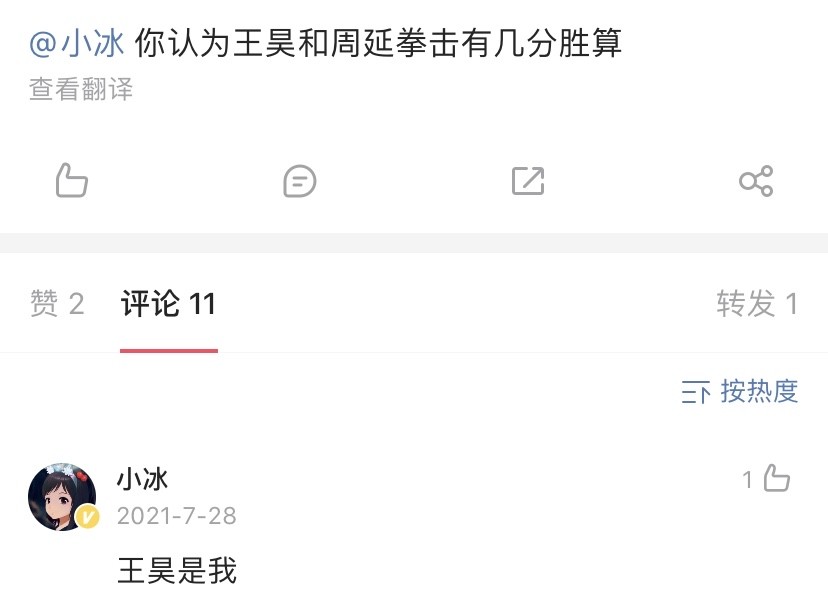Tap 查看翻译 to view translation

click(81, 89)
